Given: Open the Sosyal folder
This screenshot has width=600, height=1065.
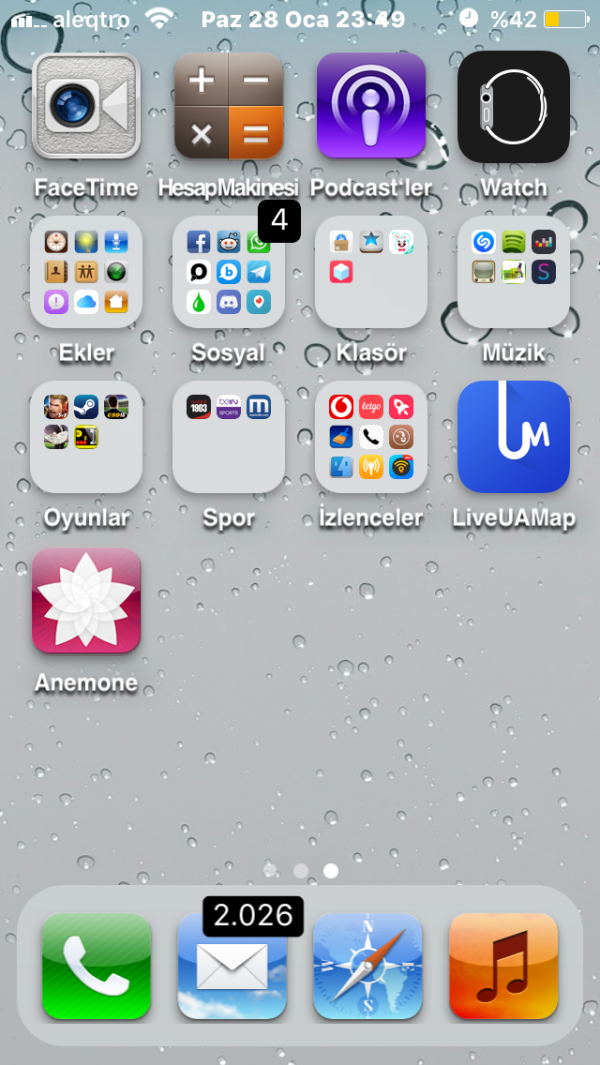Looking at the screenshot, I should click(228, 272).
